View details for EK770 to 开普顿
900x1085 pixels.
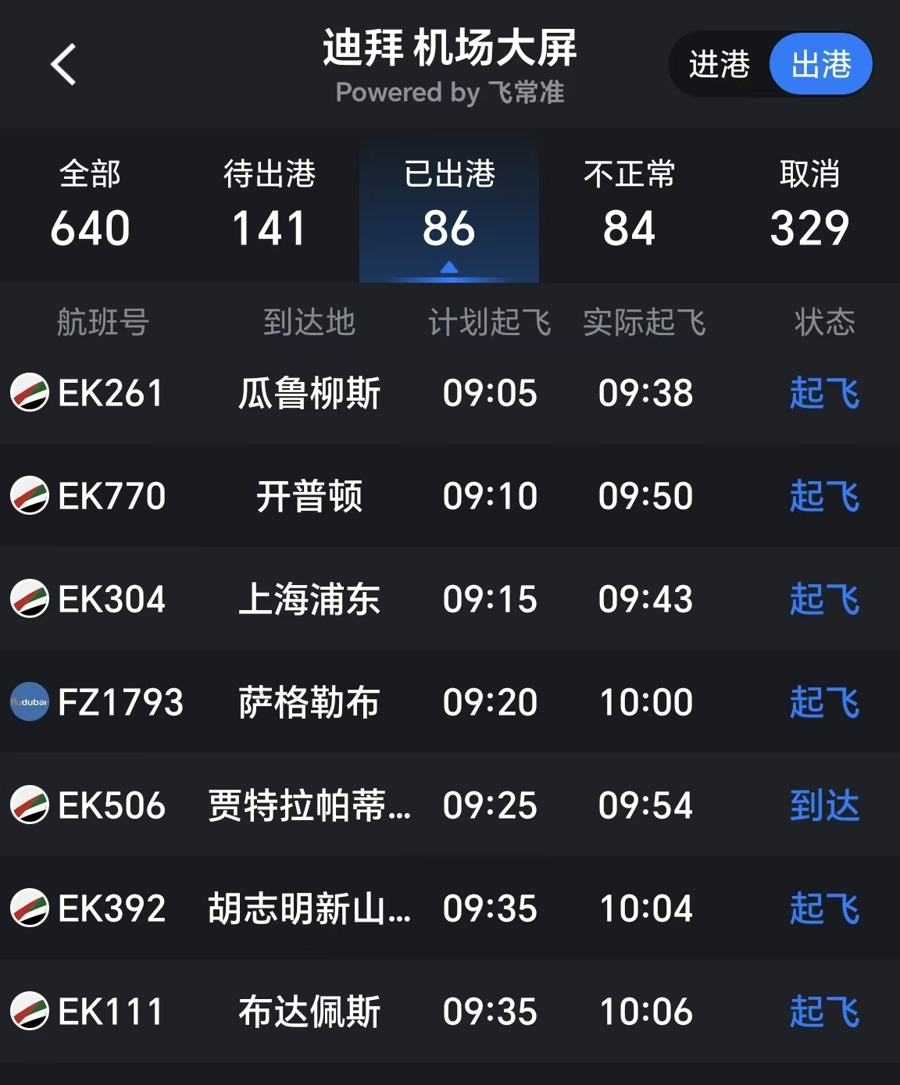450,496
